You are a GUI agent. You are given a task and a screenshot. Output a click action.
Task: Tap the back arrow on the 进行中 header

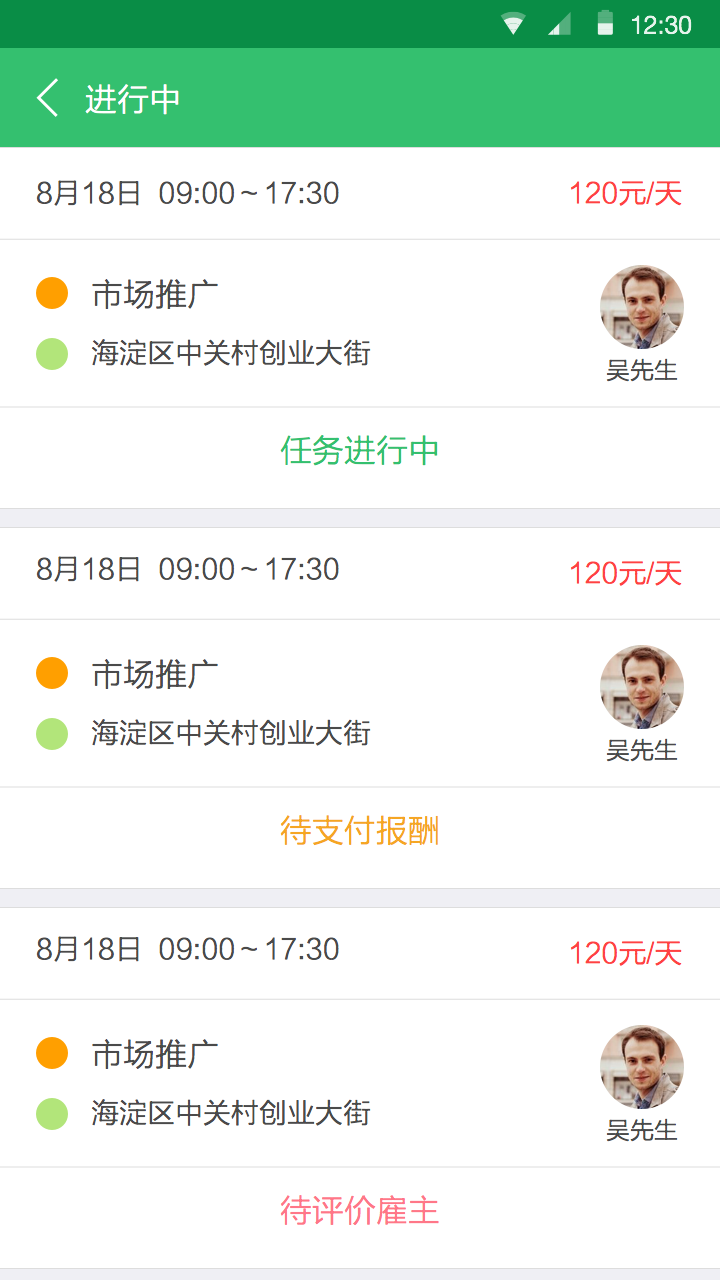pyautogui.click(x=45, y=98)
